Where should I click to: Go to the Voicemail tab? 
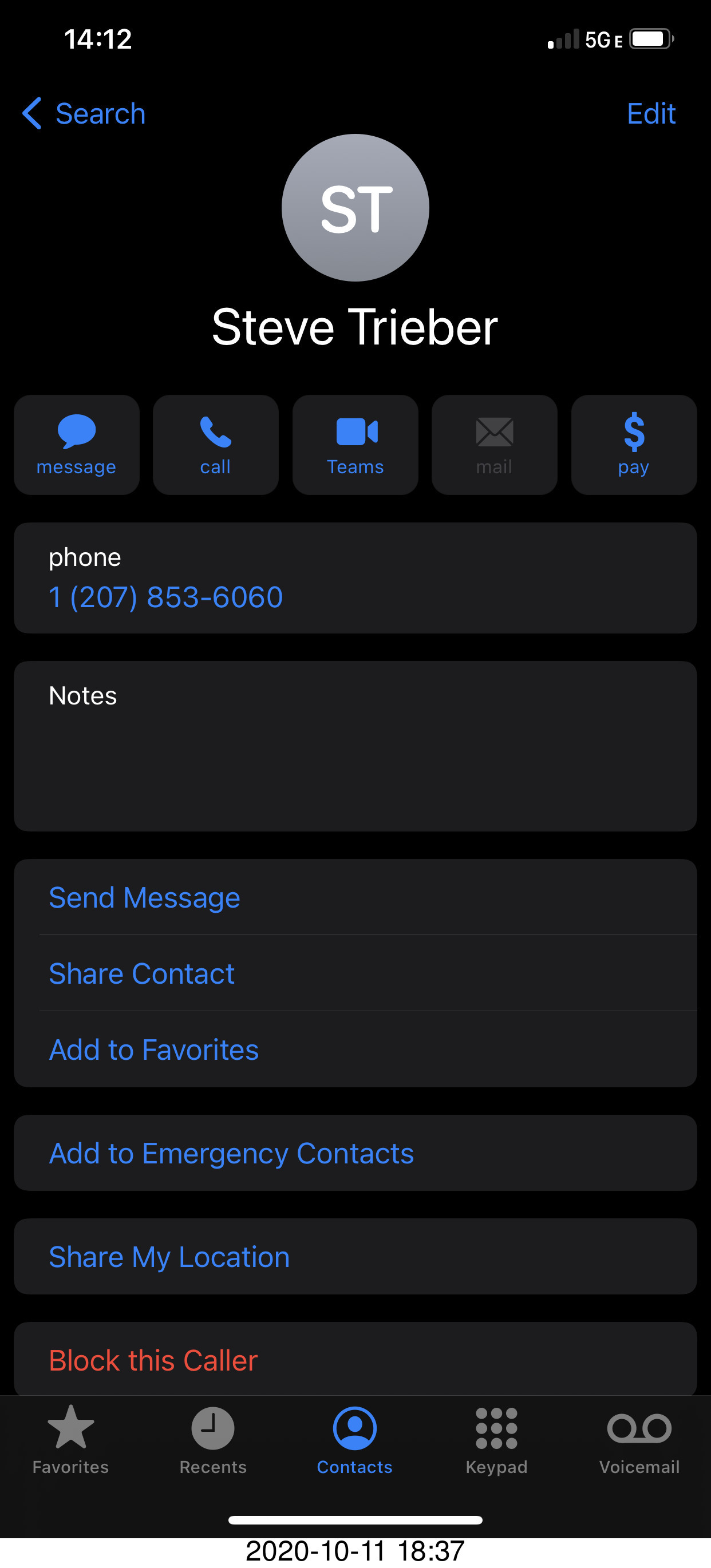click(639, 1440)
